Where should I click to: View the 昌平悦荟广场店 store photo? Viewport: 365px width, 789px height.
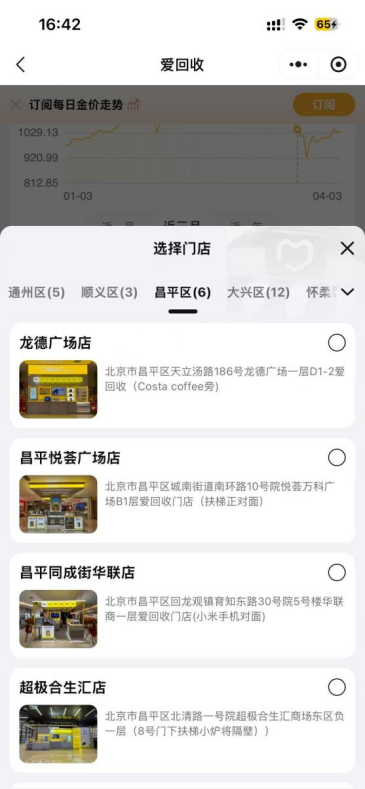tap(58, 504)
